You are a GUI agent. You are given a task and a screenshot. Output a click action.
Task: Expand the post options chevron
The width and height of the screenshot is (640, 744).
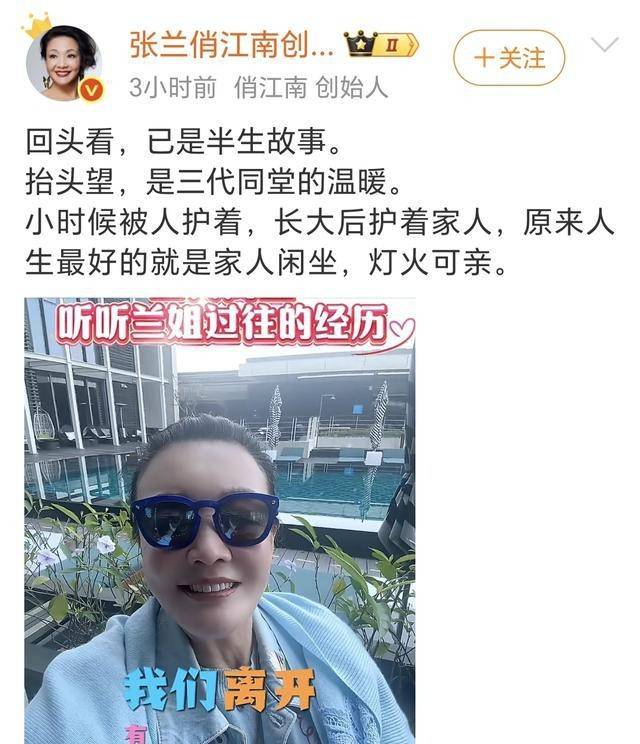[605, 45]
